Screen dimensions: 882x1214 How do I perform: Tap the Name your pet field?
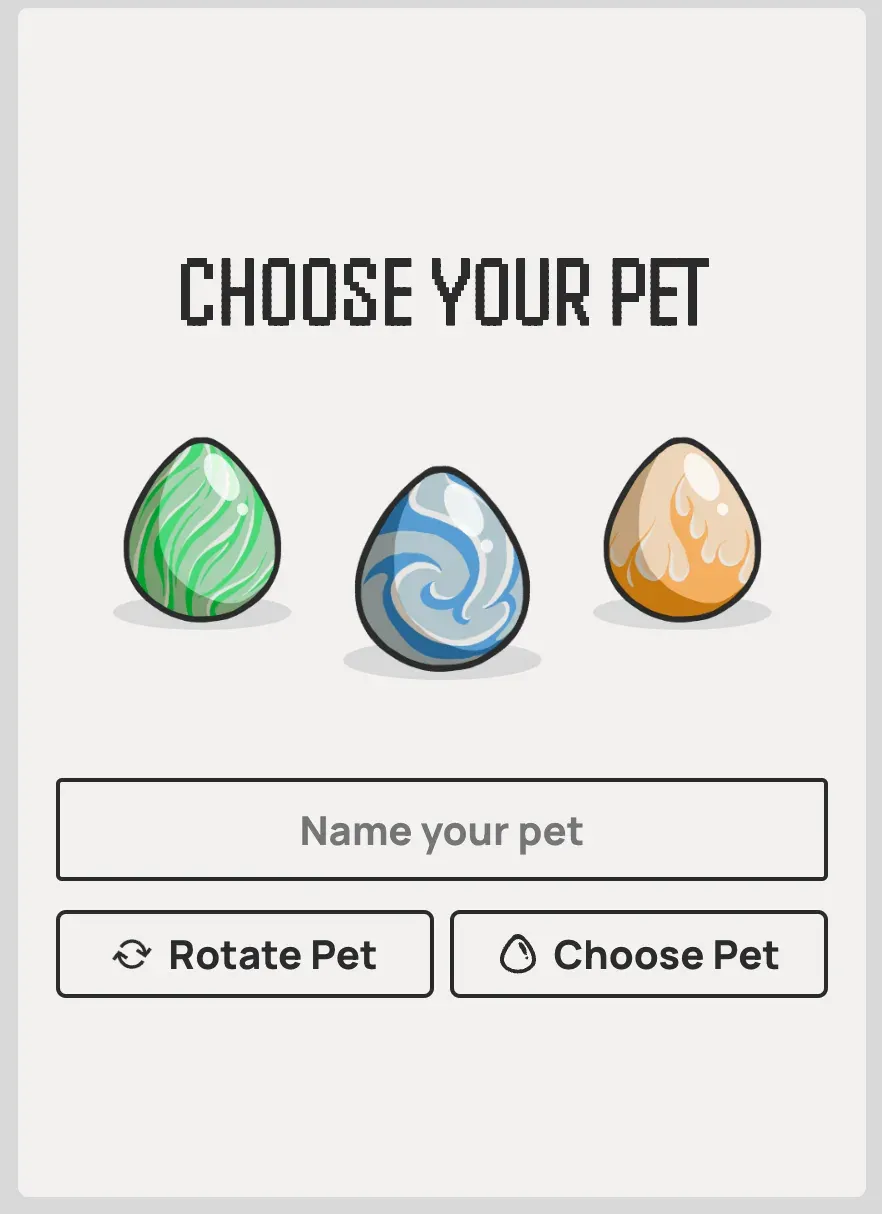tap(441, 830)
